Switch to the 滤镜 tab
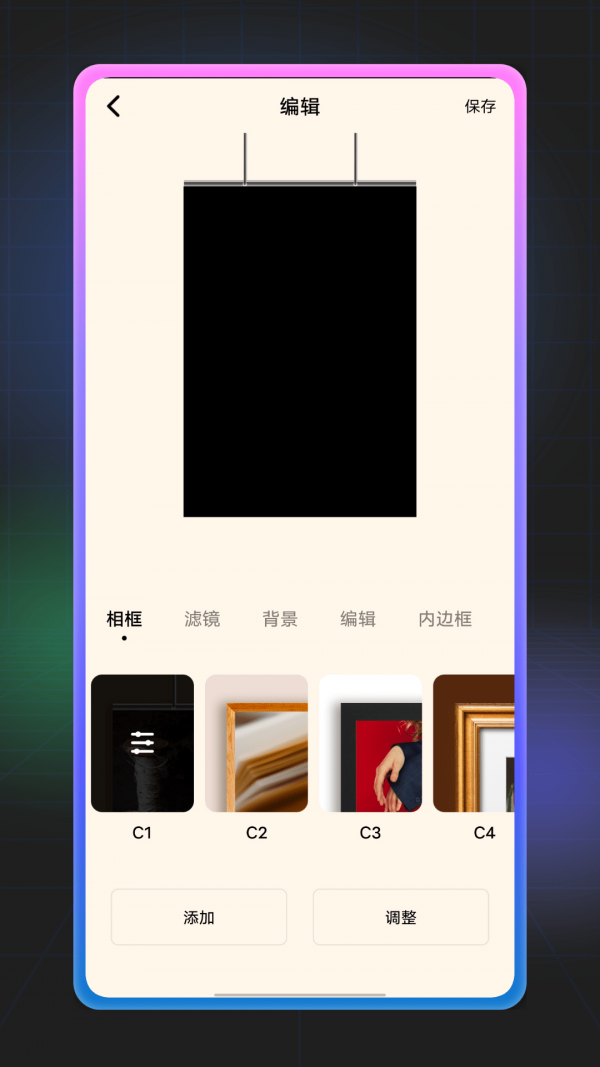Viewport: 600px width, 1067px height. 202,619
